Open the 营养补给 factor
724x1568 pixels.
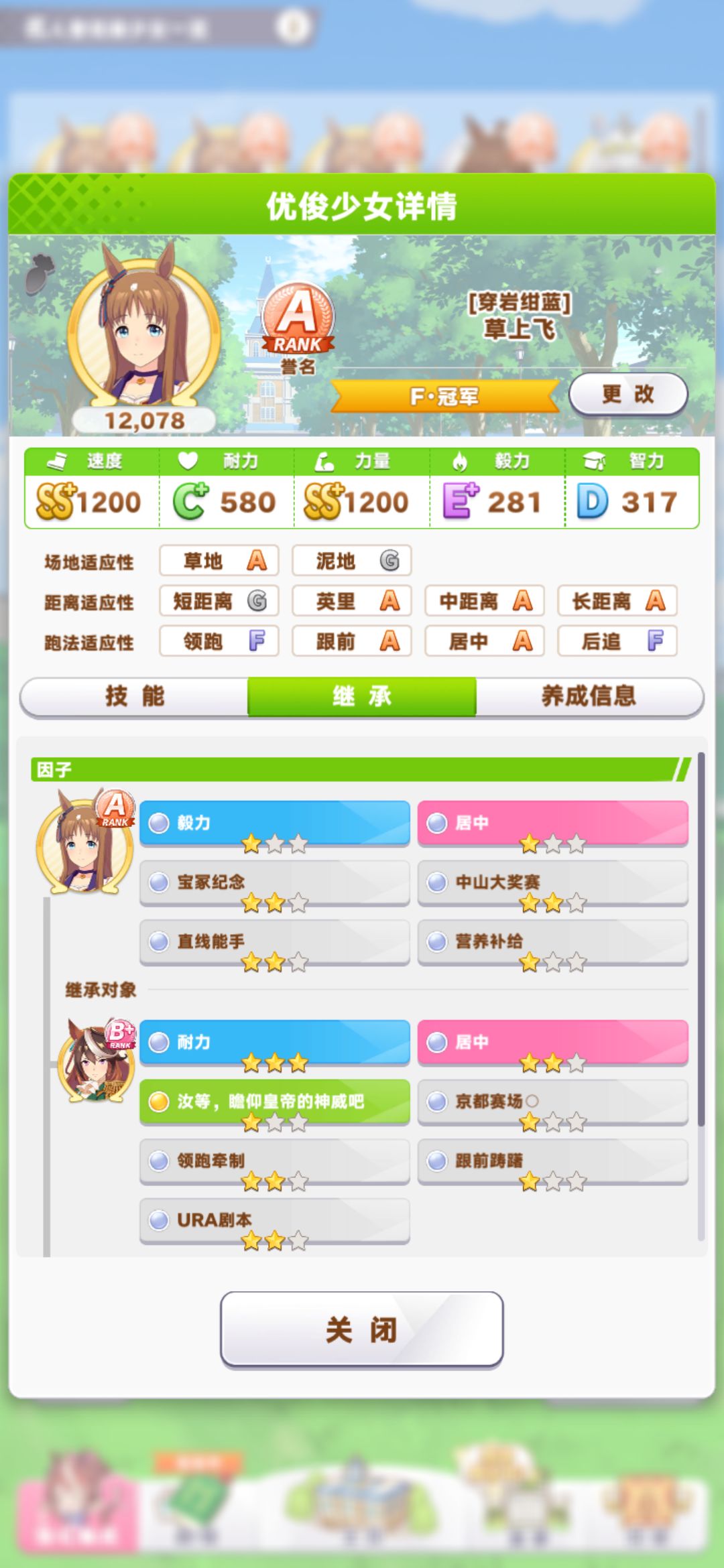point(553,941)
